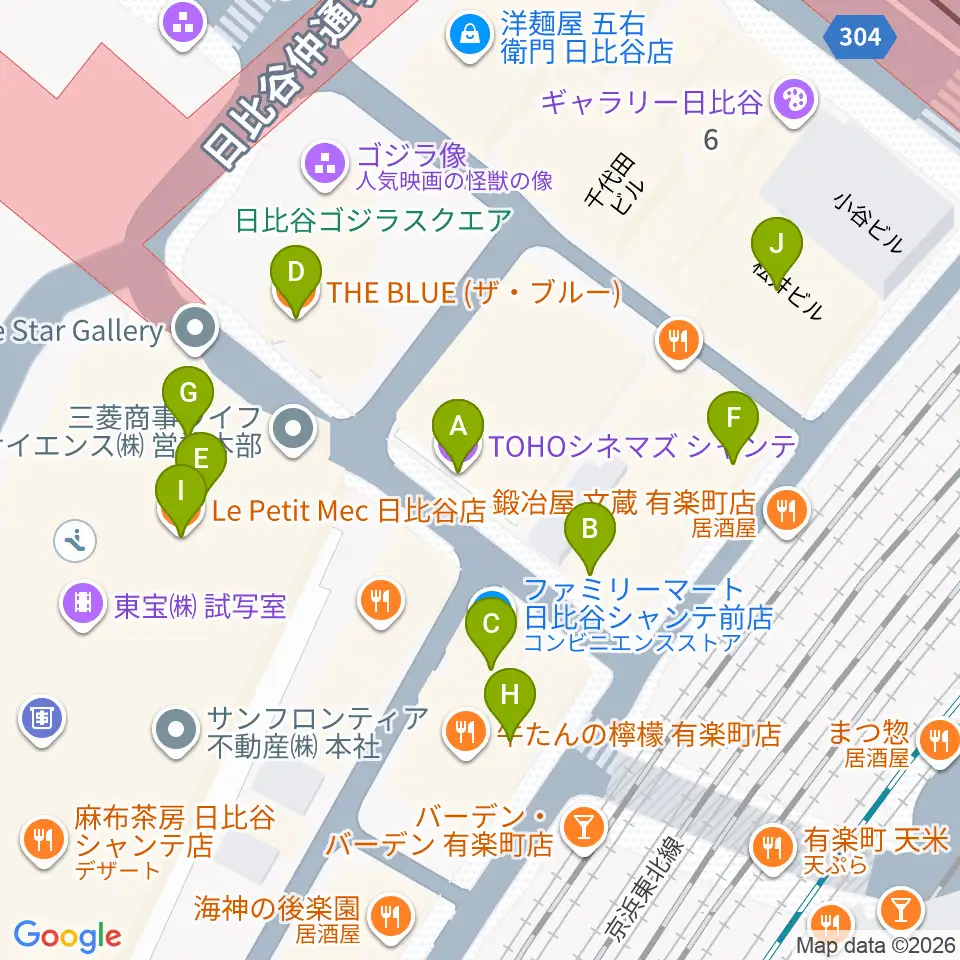Viewport: 960px width, 960px height.
Task: Open green marker G
Action: (x=188, y=396)
